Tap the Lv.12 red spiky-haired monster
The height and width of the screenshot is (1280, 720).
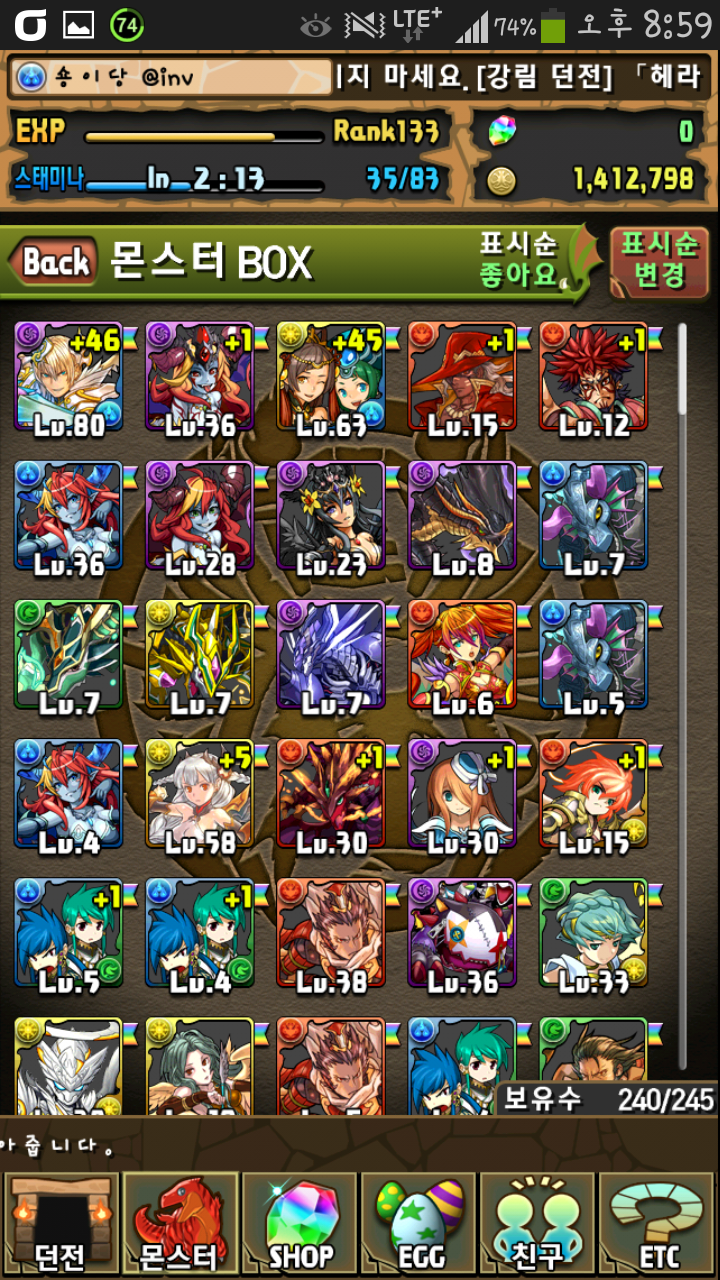[593, 377]
